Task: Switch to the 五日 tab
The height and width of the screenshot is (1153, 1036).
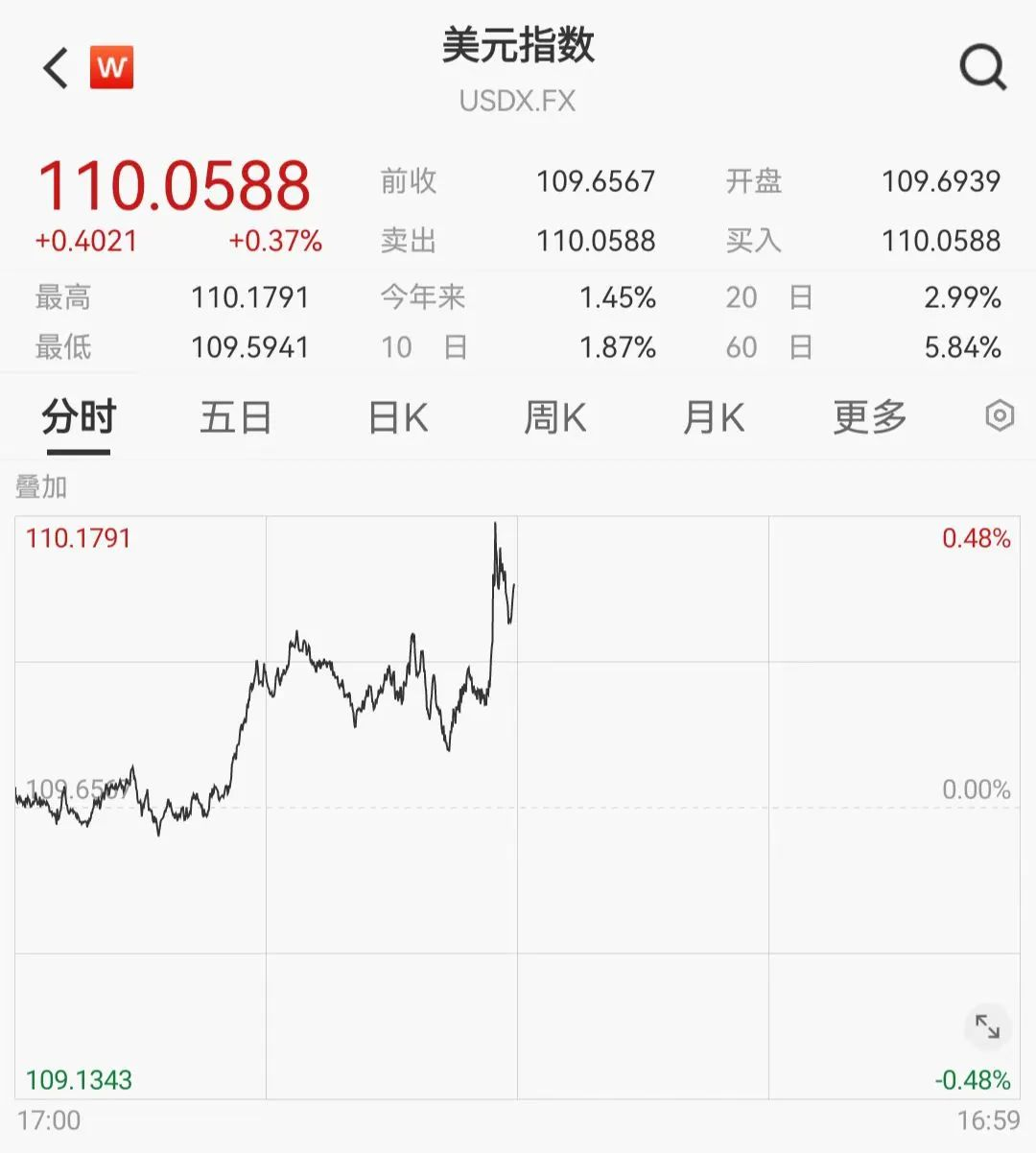Action: [235, 418]
